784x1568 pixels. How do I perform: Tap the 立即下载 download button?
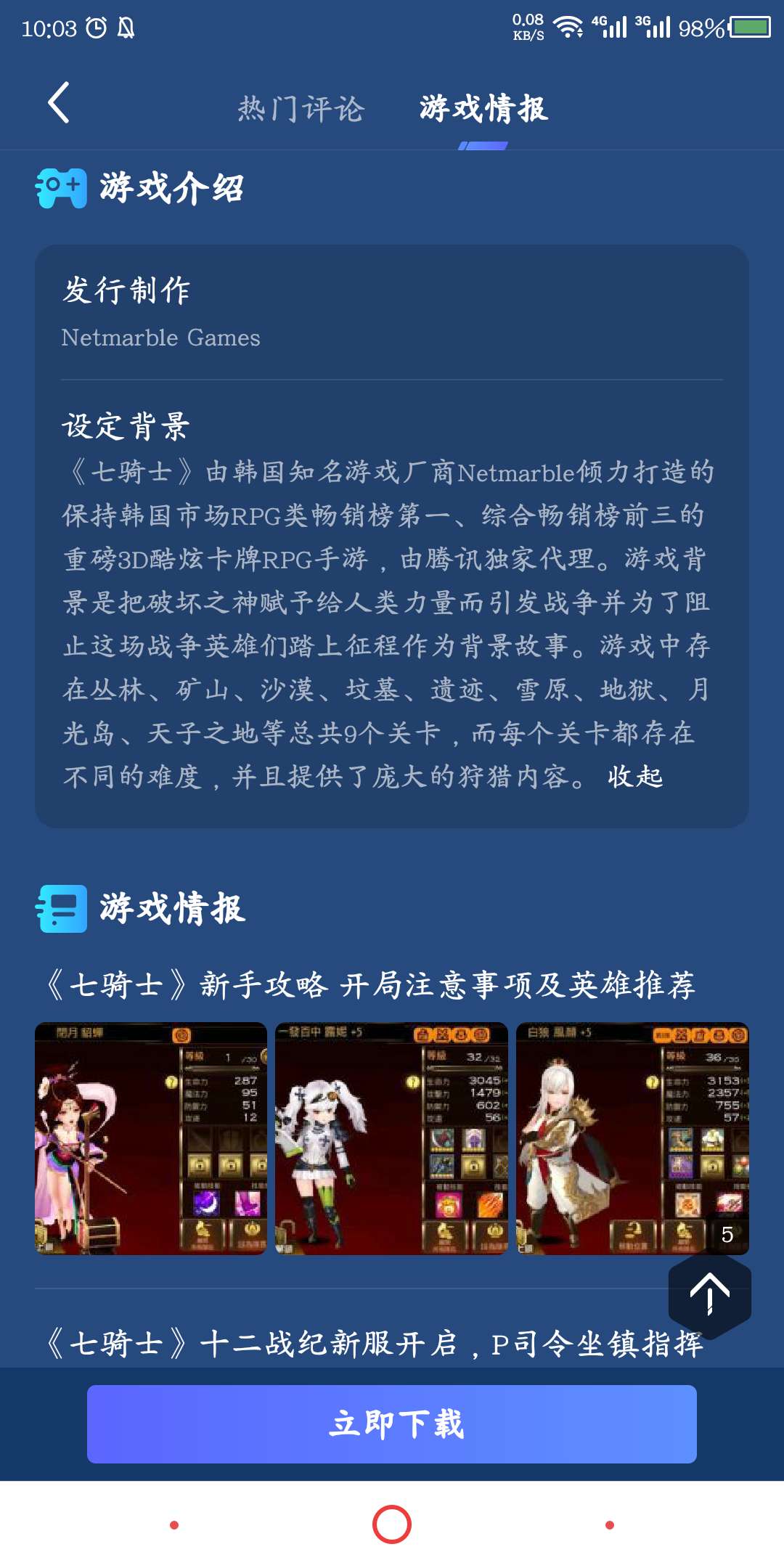[392, 1424]
